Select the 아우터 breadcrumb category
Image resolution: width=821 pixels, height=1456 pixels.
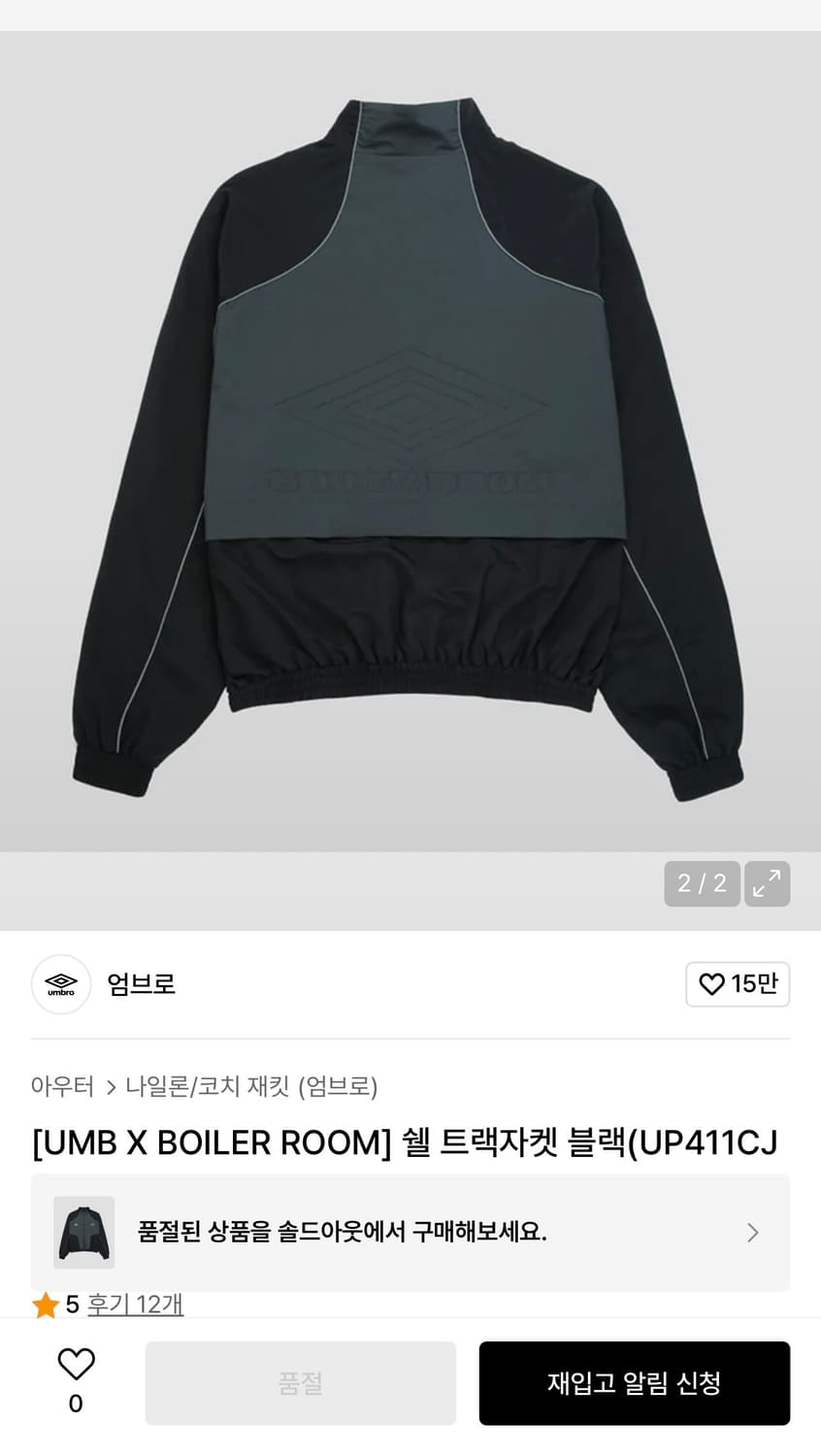tap(62, 1088)
